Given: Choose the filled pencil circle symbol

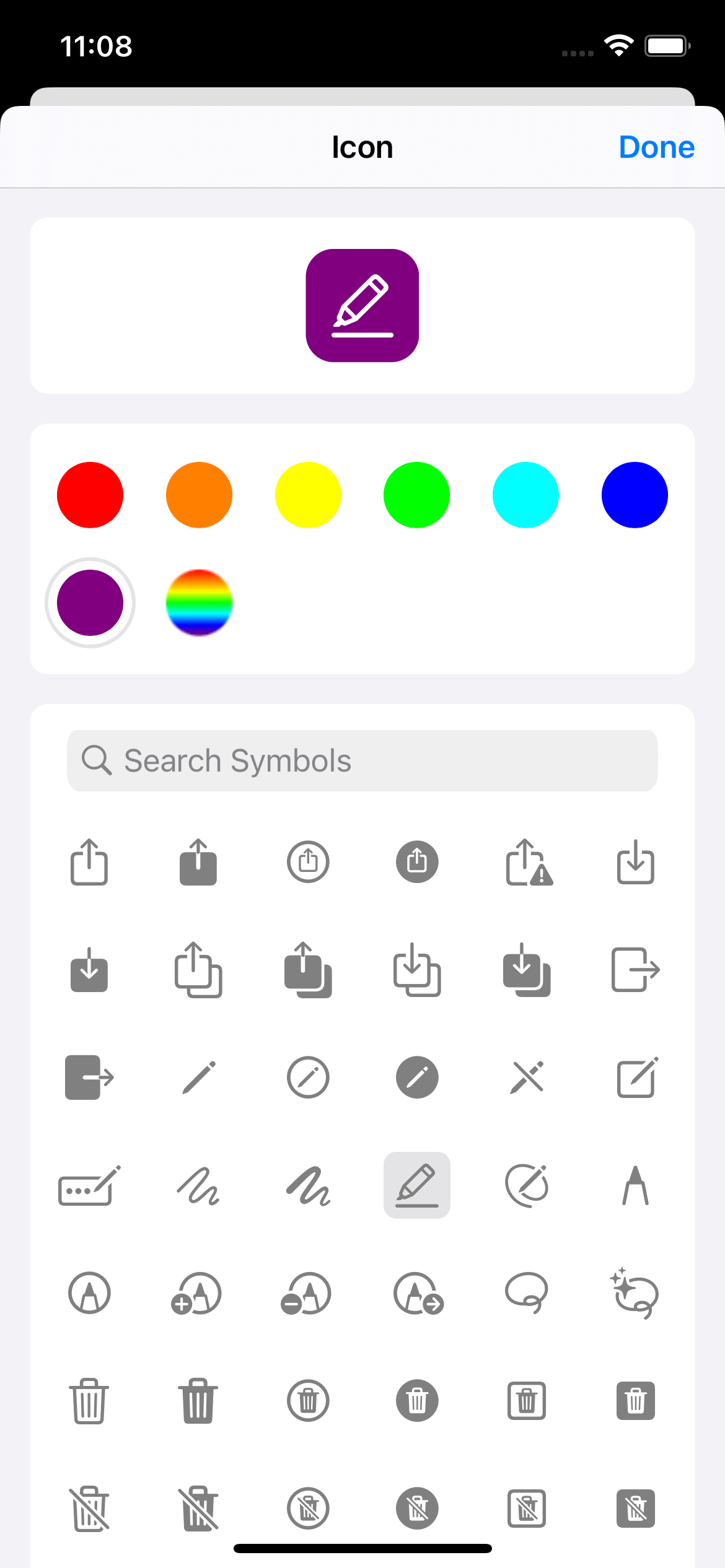Looking at the screenshot, I should pos(416,1078).
